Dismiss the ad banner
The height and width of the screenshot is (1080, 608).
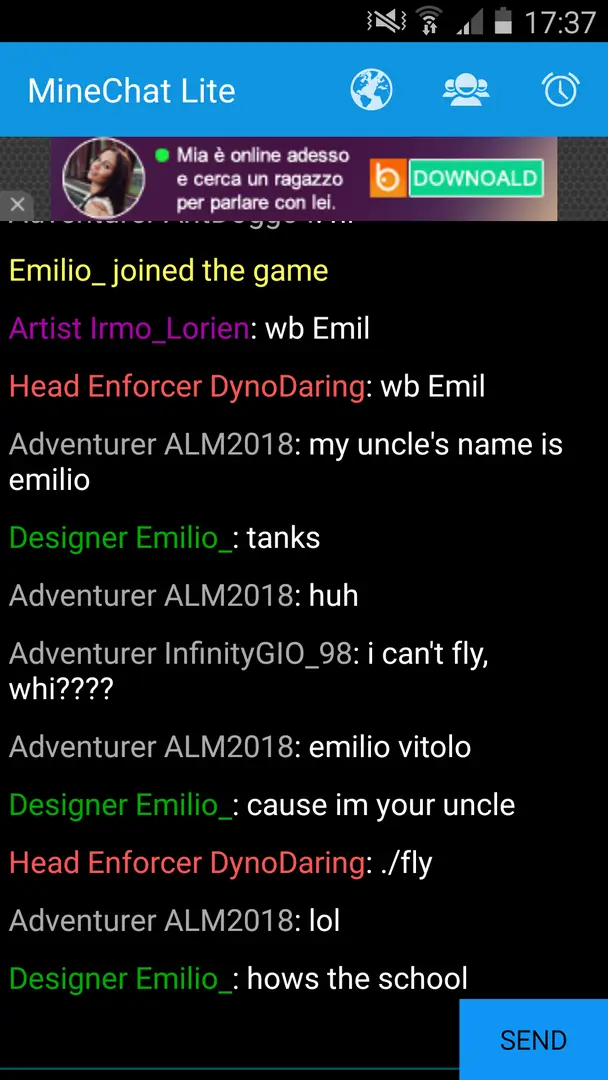(x=16, y=204)
